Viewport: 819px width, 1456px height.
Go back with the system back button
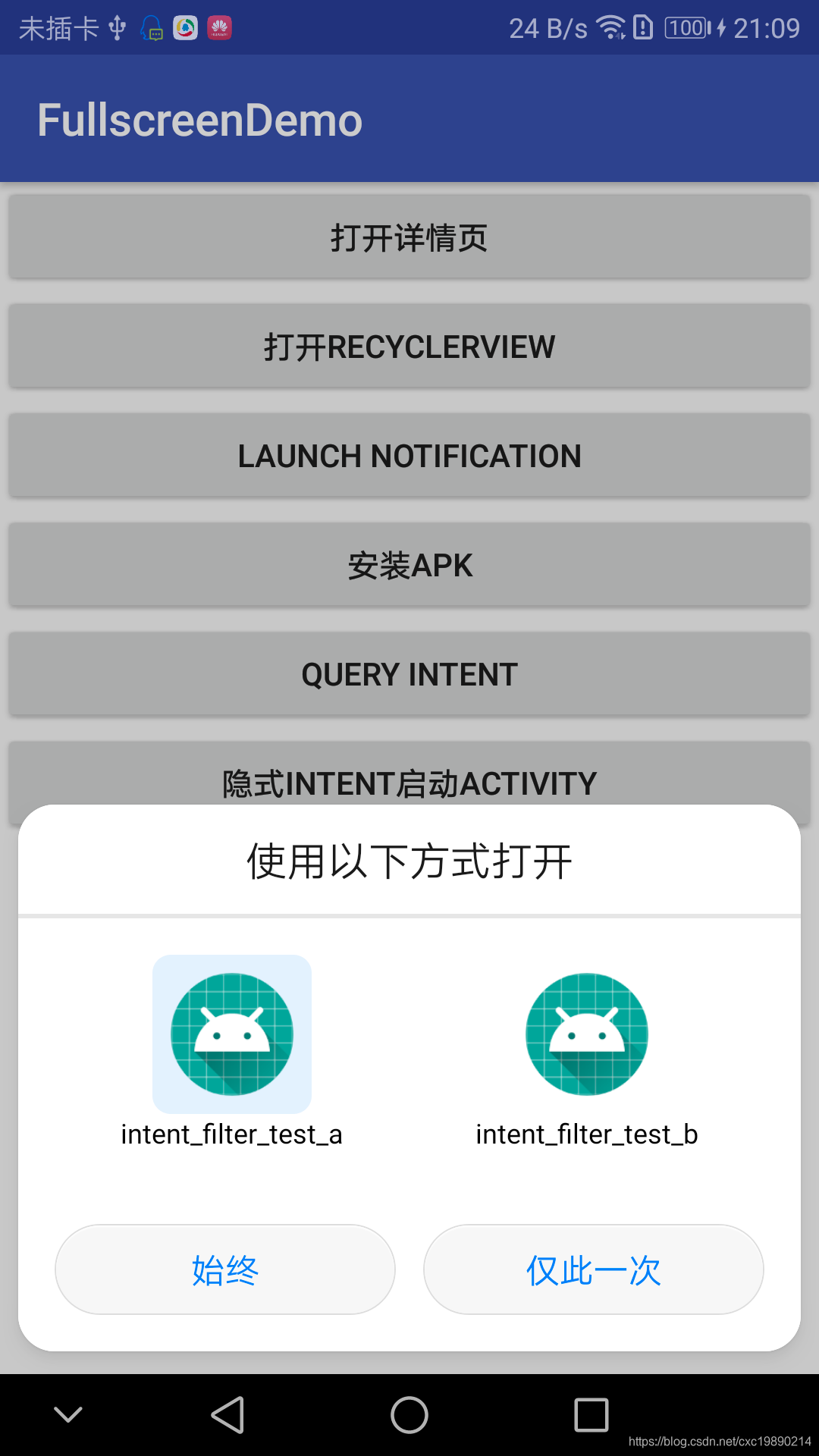(227, 1415)
